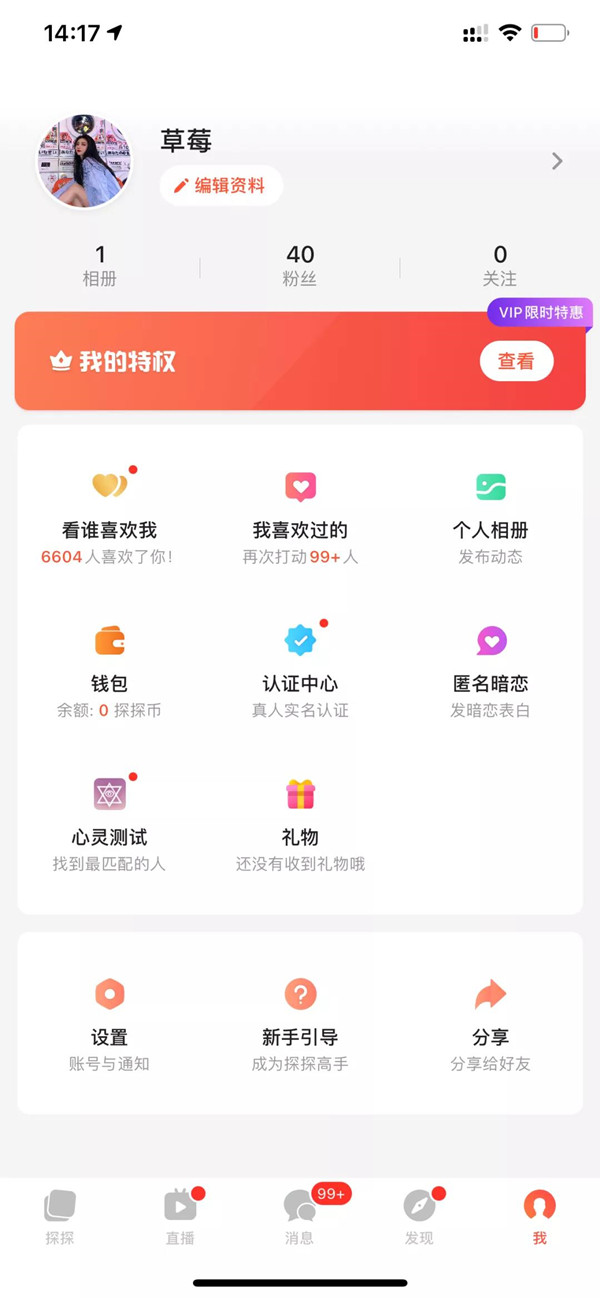
Task: Open 新手引导 beginner guide
Action: [300, 1022]
